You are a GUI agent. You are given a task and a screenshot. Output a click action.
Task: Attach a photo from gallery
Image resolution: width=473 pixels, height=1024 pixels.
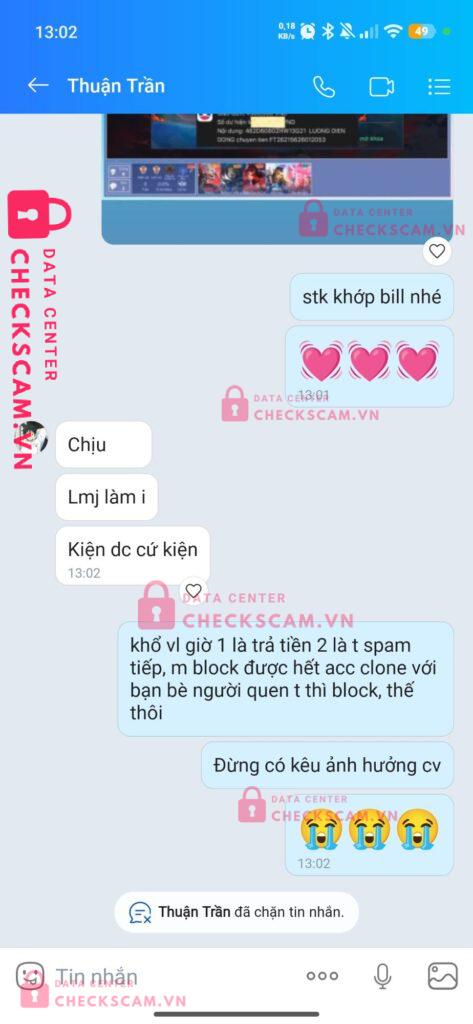click(442, 976)
